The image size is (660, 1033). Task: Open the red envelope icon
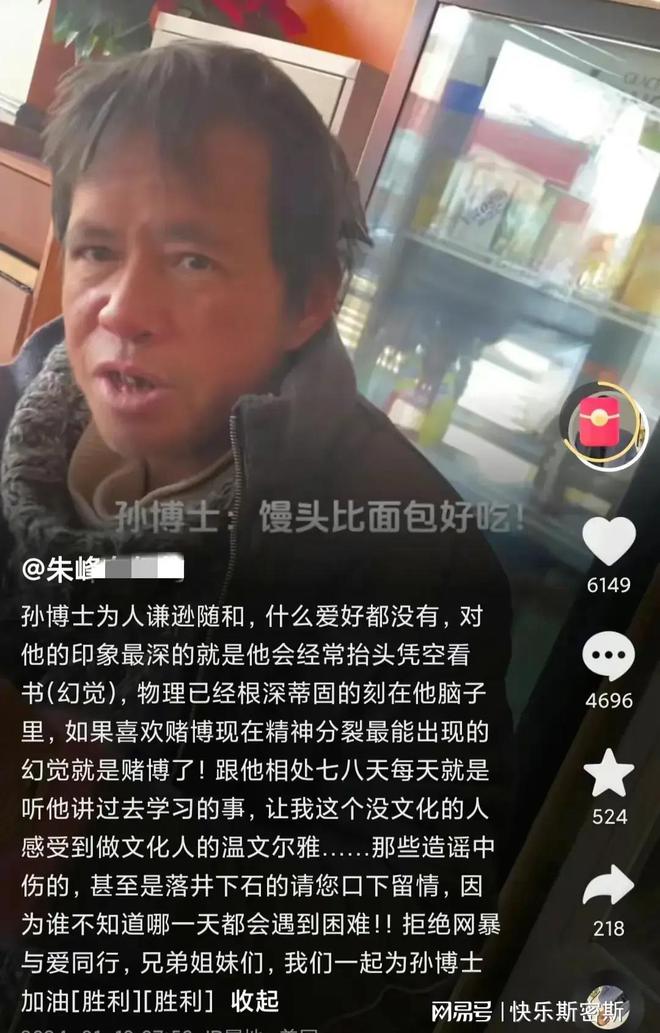click(600, 425)
